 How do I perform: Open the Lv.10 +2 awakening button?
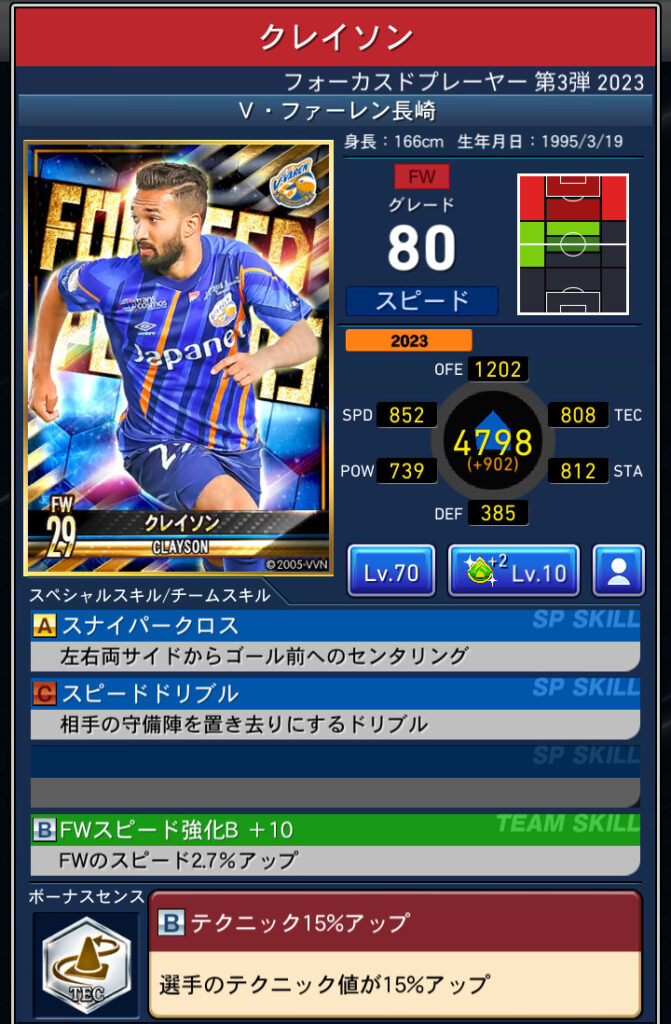(513, 571)
